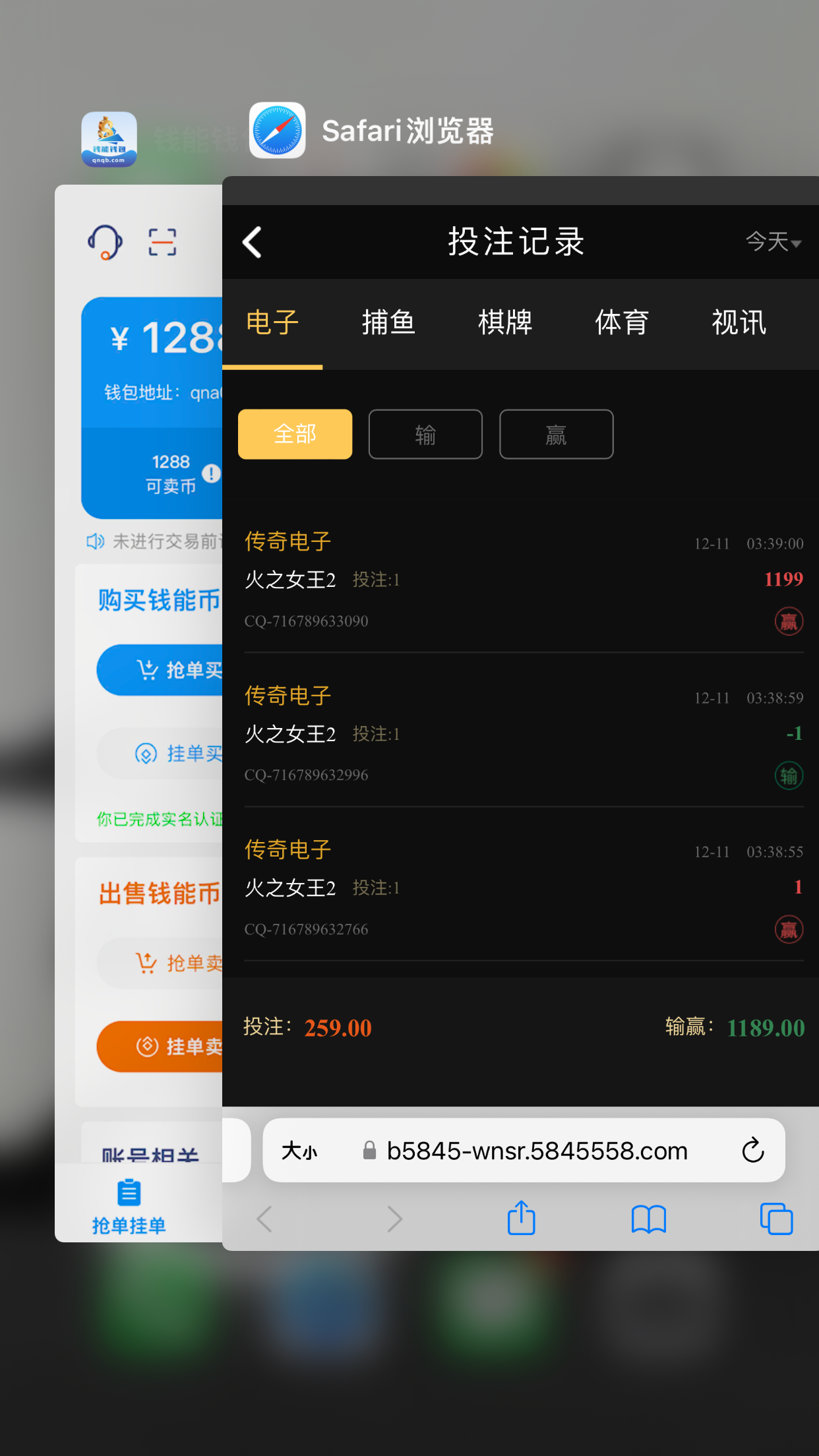Tap the Safari address bar URL
Viewport: 819px width, 1456px height.
[x=536, y=1151]
